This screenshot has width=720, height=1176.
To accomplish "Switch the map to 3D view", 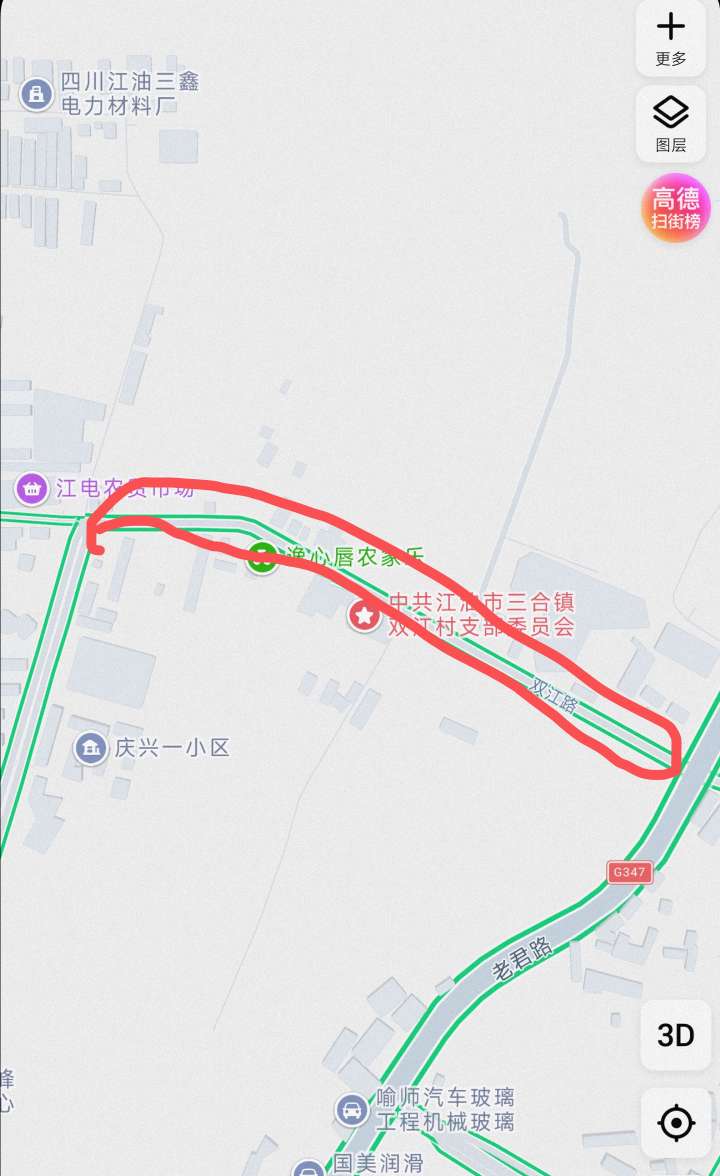I will tap(676, 1035).
